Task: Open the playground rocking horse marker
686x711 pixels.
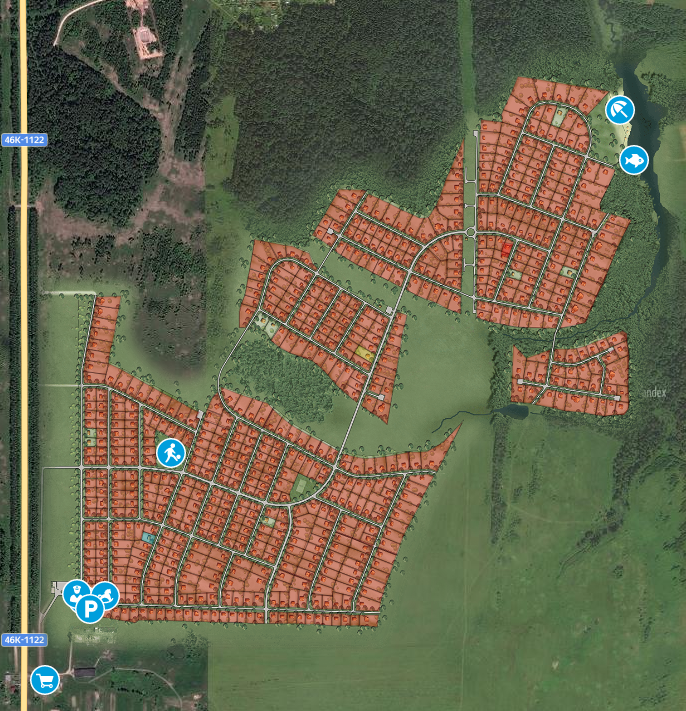Action: tap(107, 595)
